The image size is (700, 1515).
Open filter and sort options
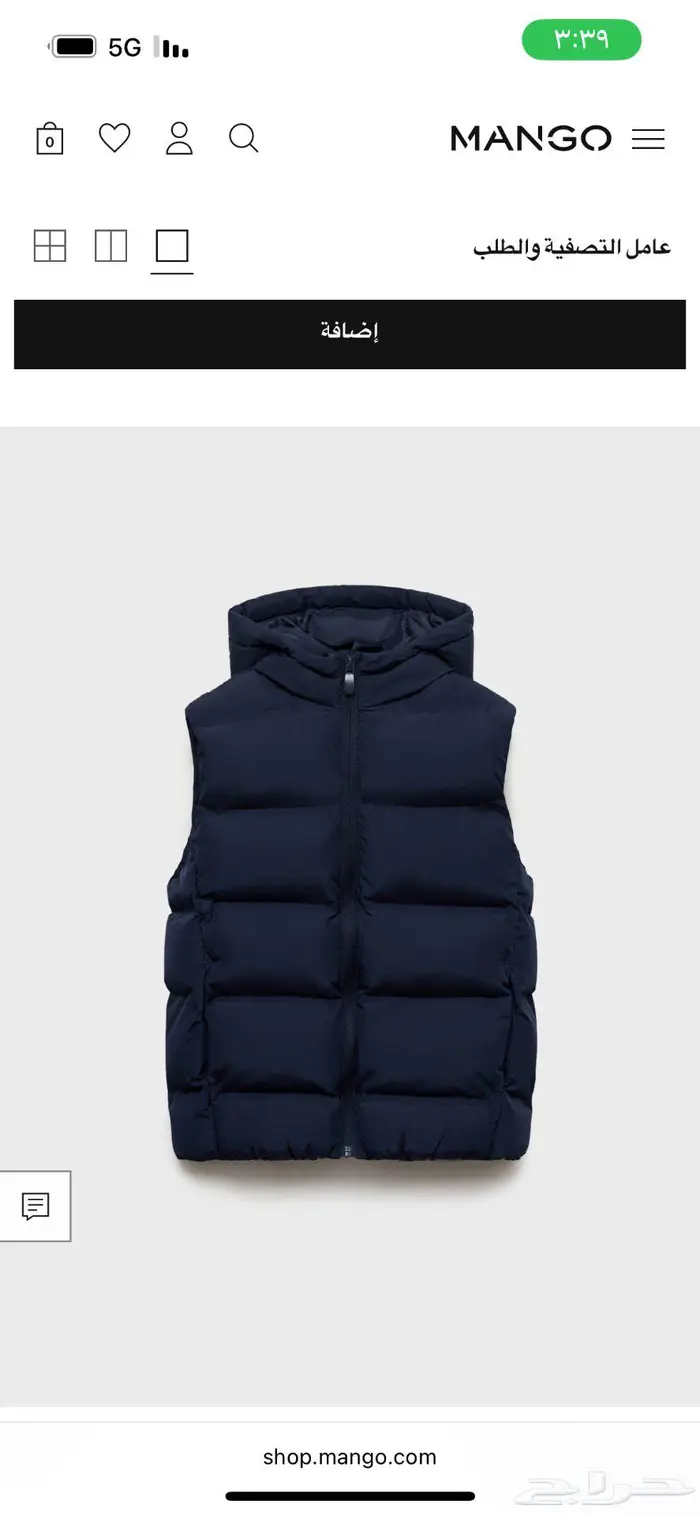coord(571,248)
